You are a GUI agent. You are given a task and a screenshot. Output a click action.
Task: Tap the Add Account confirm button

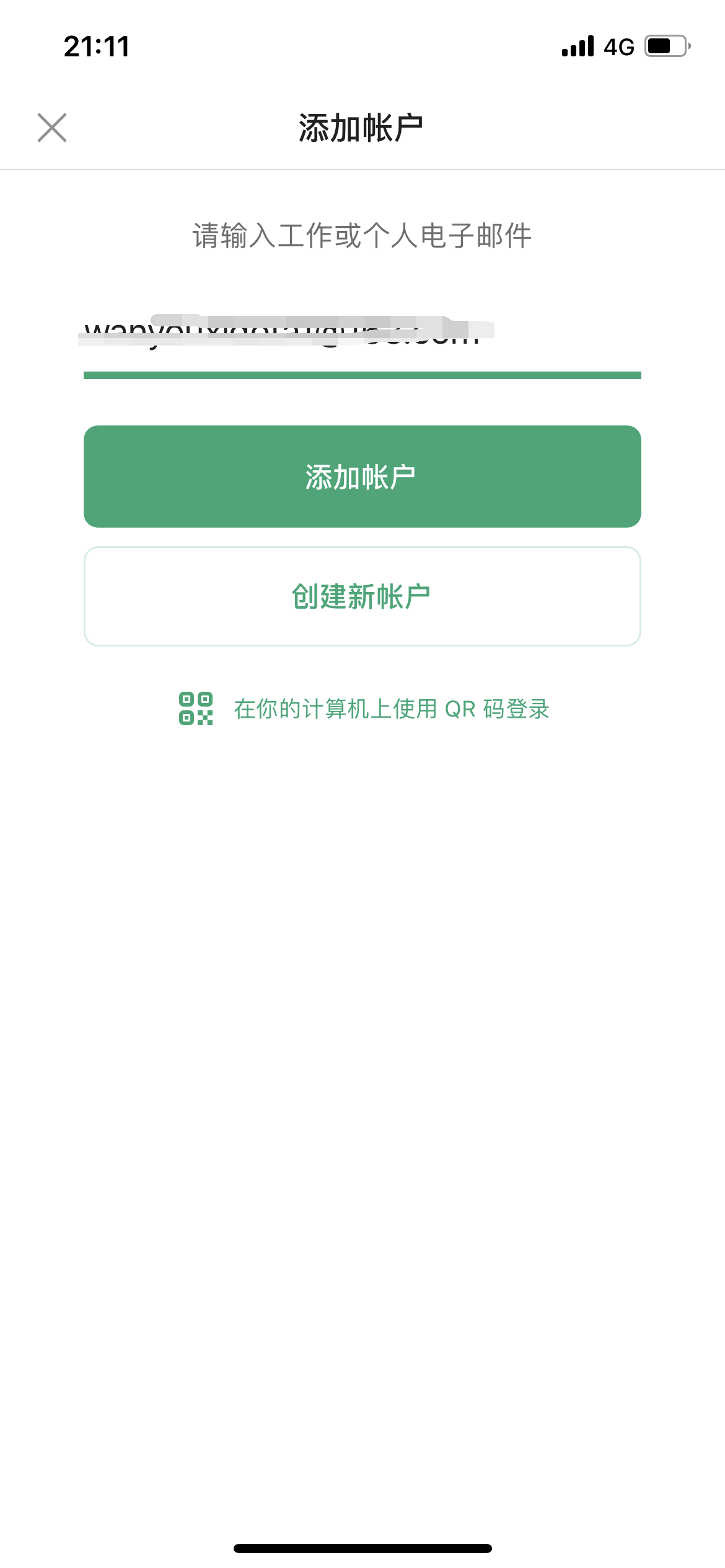[x=362, y=475]
